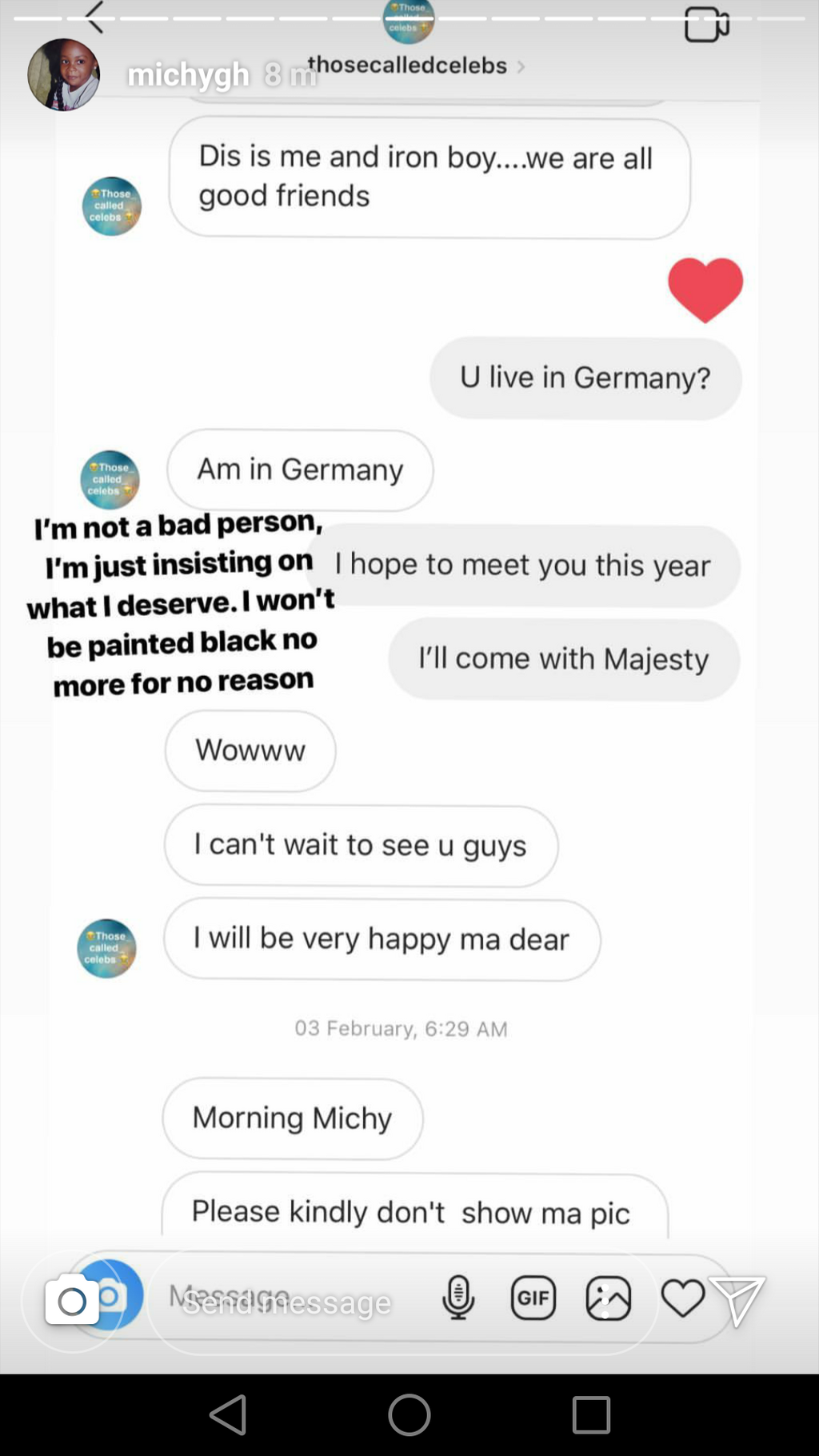The image size is (819, 1456).
Task: Open the story reply camera
Action: [x=72, y=1300]
